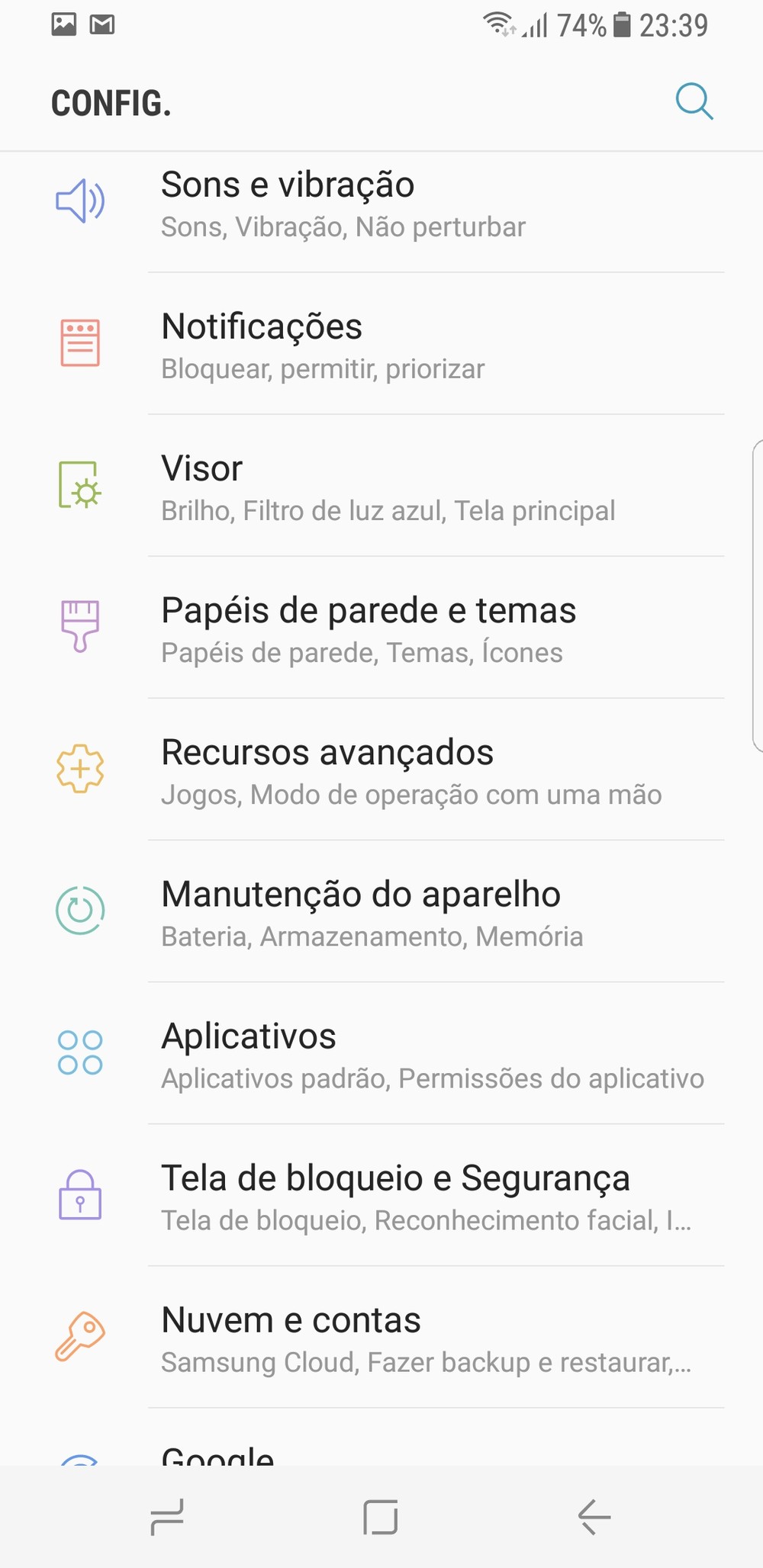Open Sons e vibração settings
763x1568 pixels.
381,204
